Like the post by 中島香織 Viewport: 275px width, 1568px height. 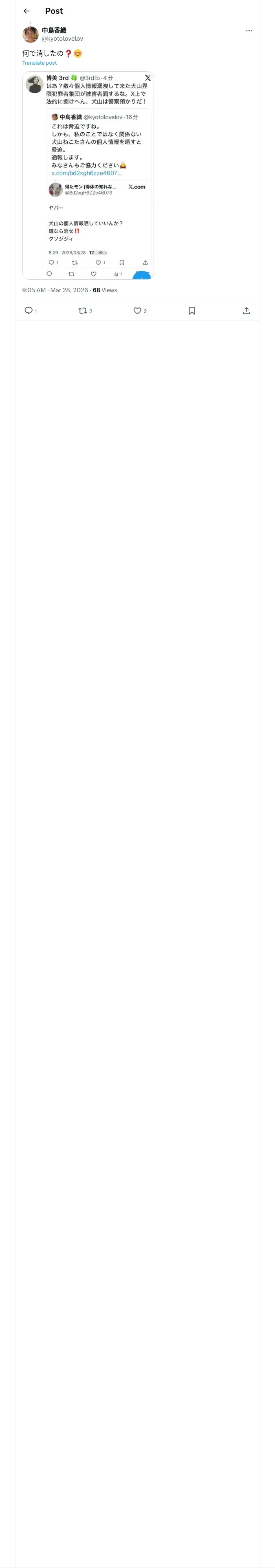point(140,311)
